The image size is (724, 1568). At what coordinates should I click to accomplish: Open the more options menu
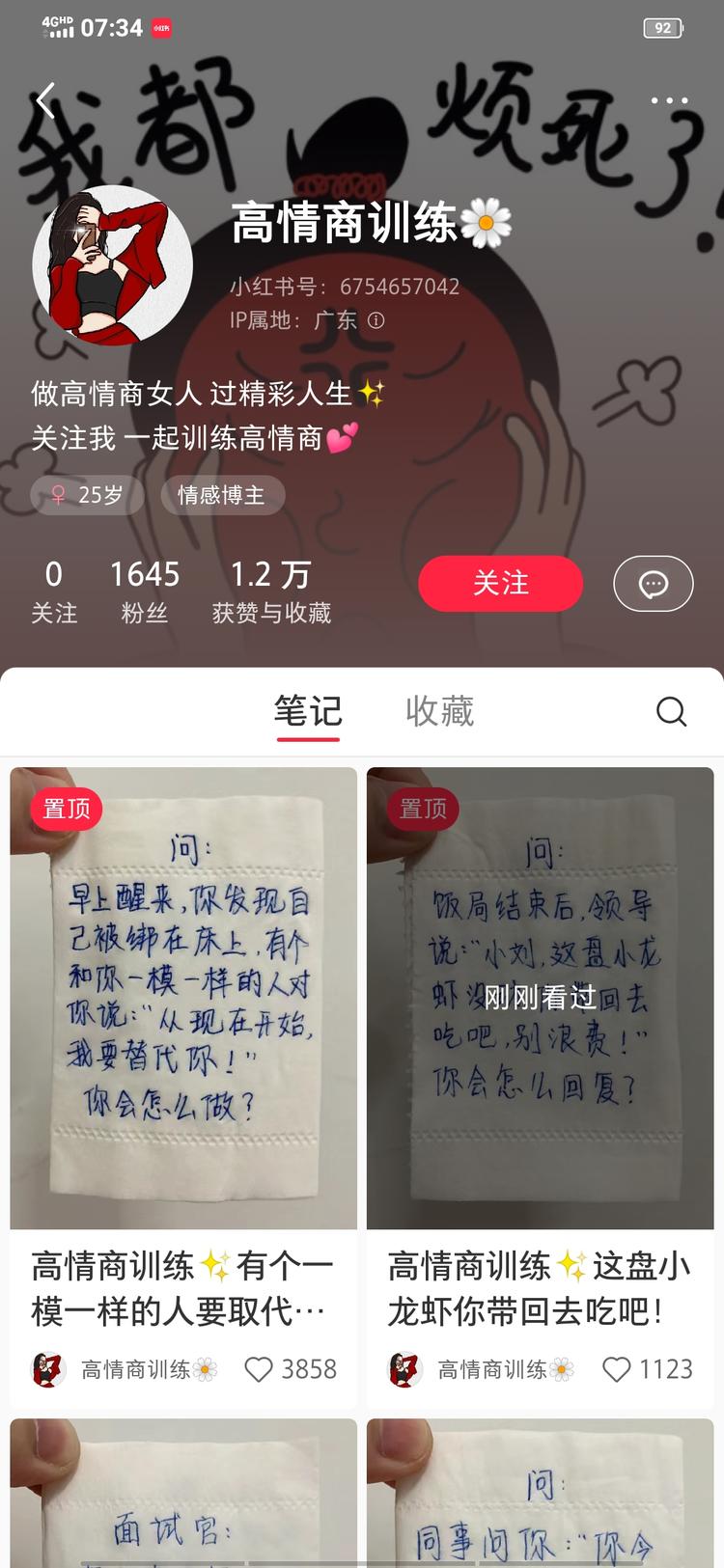coord(669,99)
